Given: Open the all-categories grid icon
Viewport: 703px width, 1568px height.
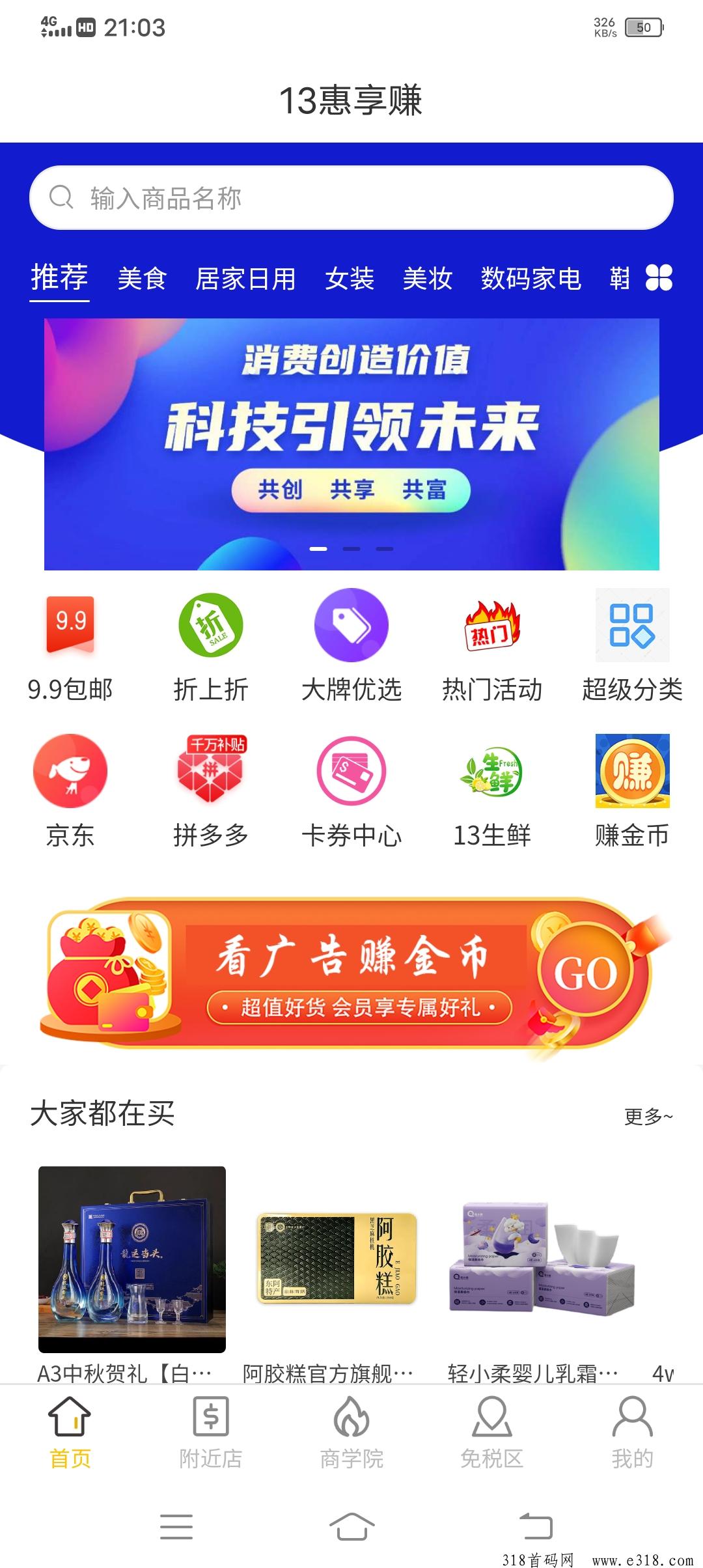Looking at the screenshot, I should click(x=659, y=278).
